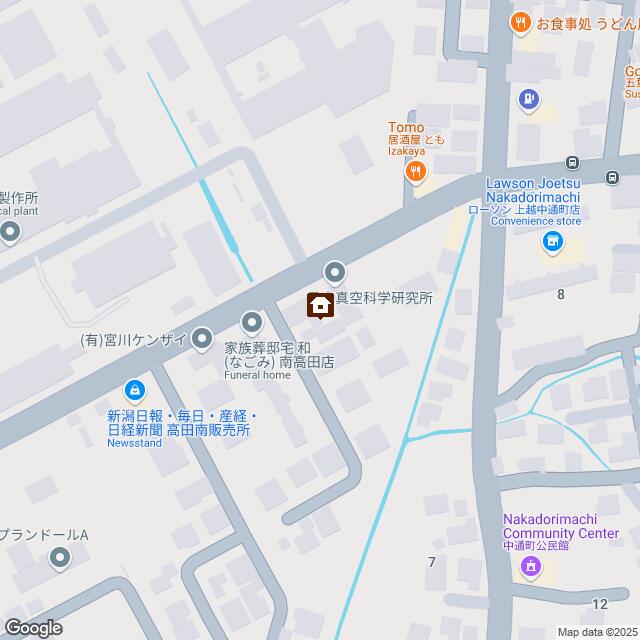Open the Tomo izakaya restaurant pin
The height and width of the screenshot is (640, 640).
point(416,172)
